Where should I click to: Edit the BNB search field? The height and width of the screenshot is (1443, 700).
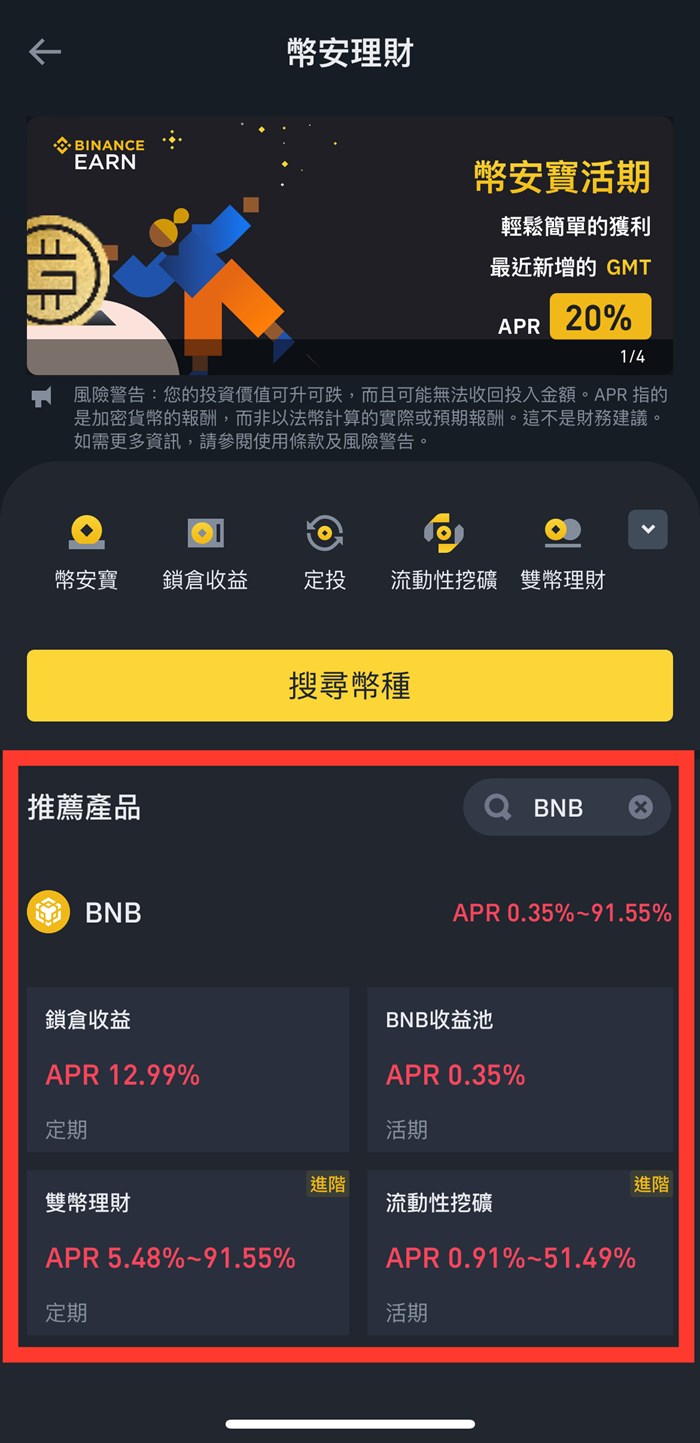tap(558, 808)
